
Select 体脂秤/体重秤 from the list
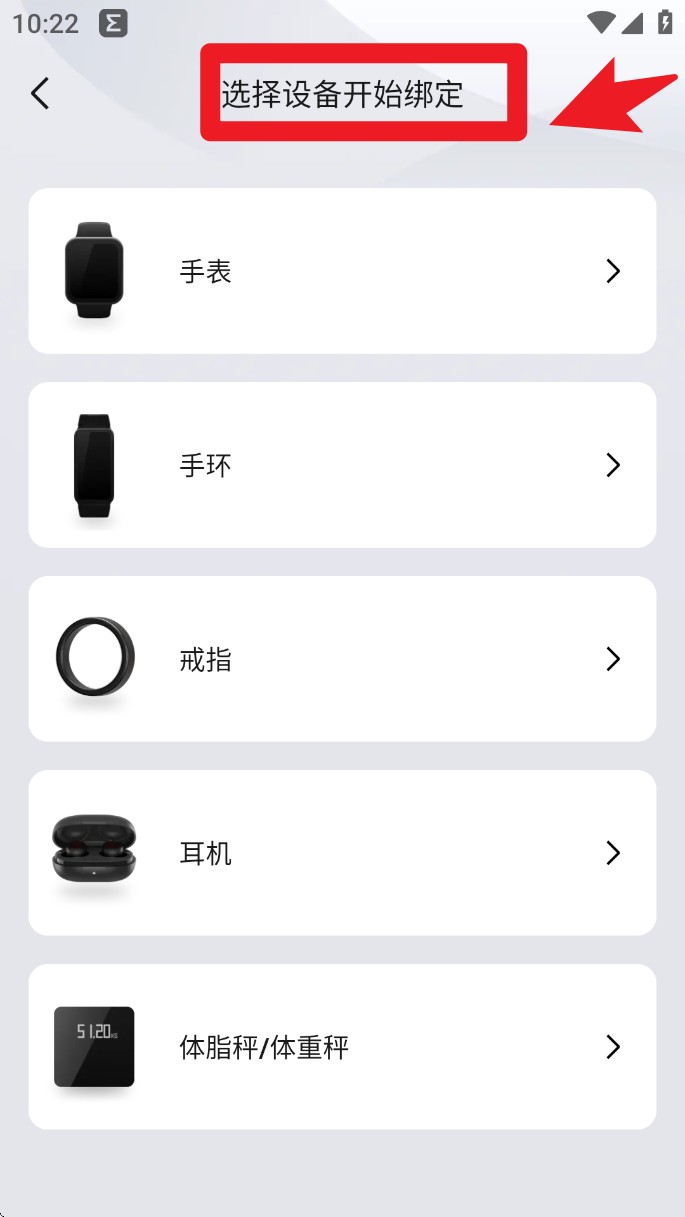(x=342, y=1047)
